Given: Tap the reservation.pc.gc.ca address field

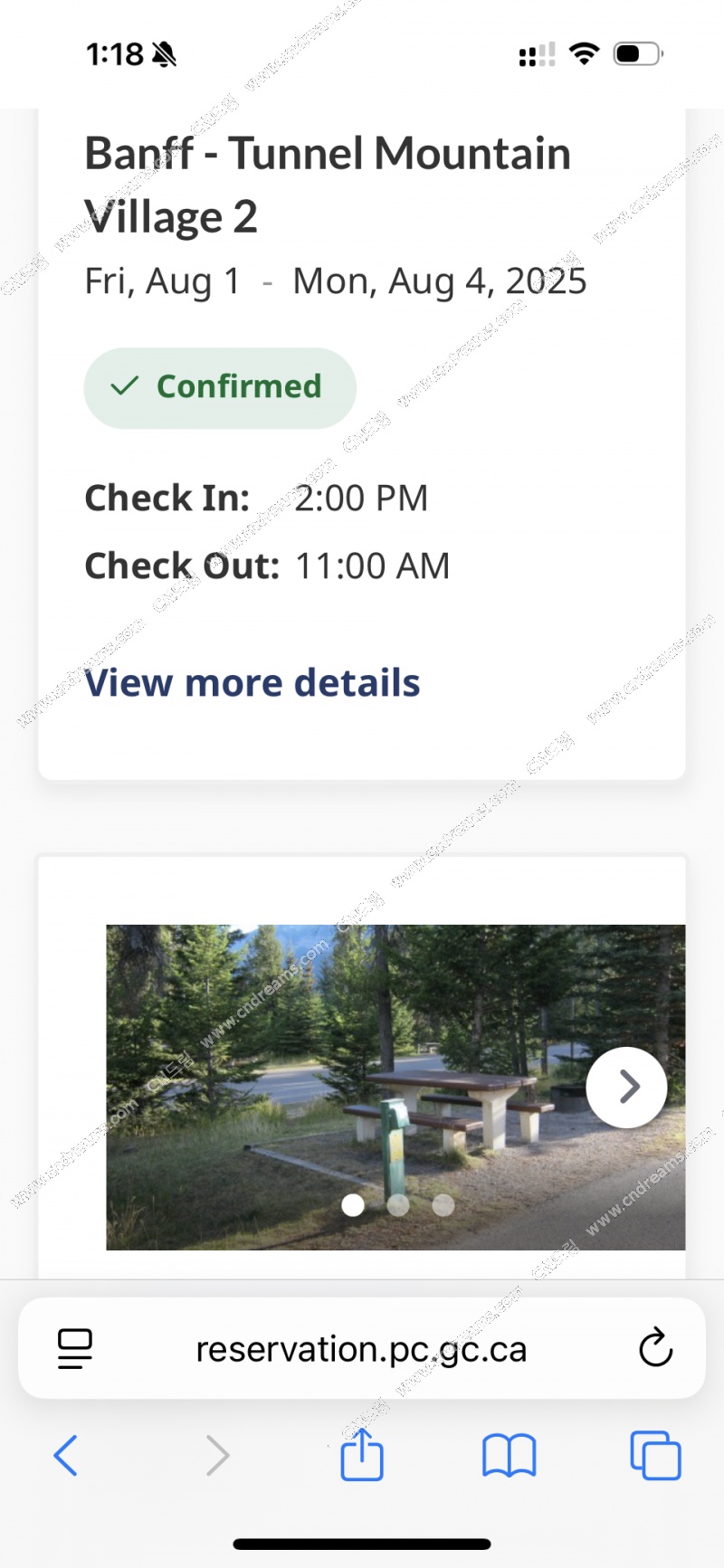Looking at the screenshot, I should tap(362, 1349).
